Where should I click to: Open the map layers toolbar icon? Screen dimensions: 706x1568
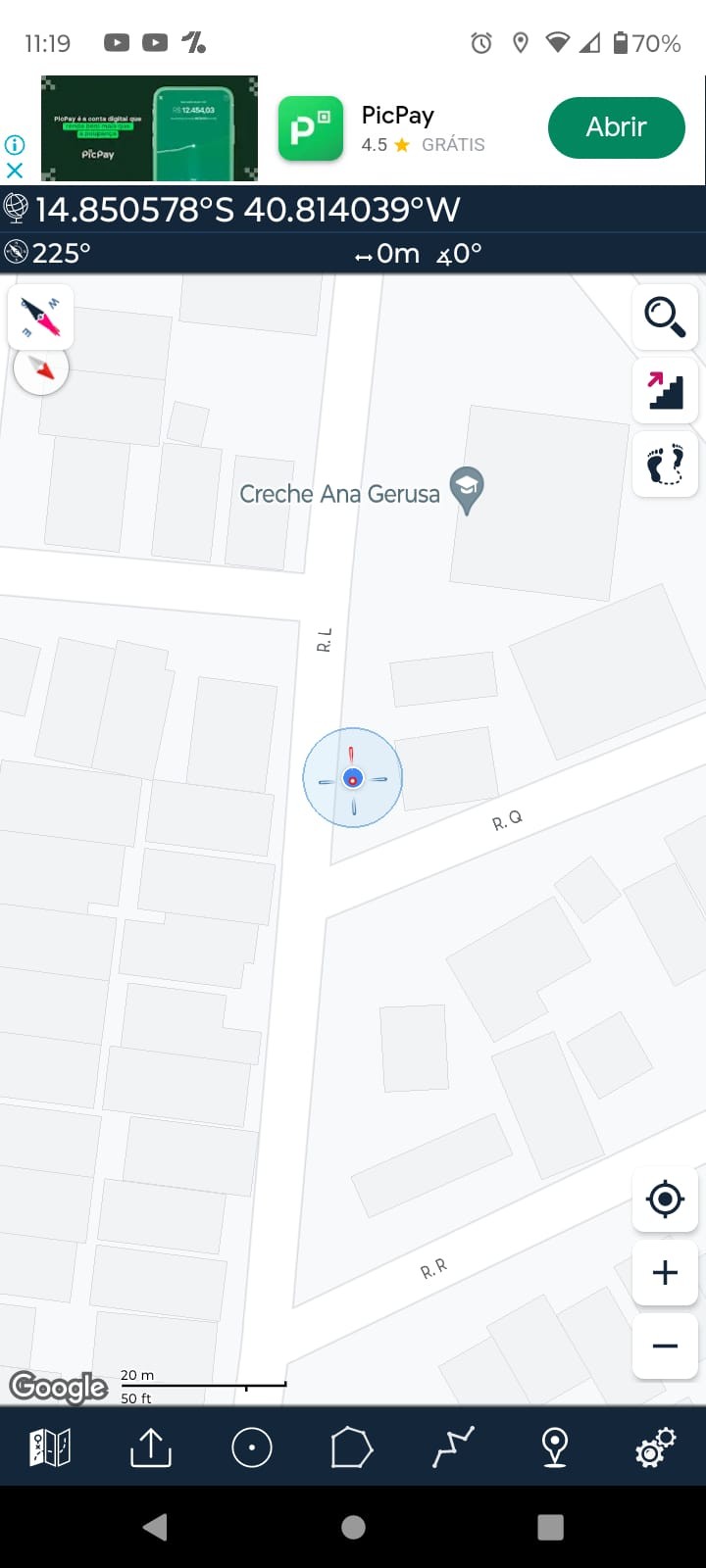point(50,1447)
